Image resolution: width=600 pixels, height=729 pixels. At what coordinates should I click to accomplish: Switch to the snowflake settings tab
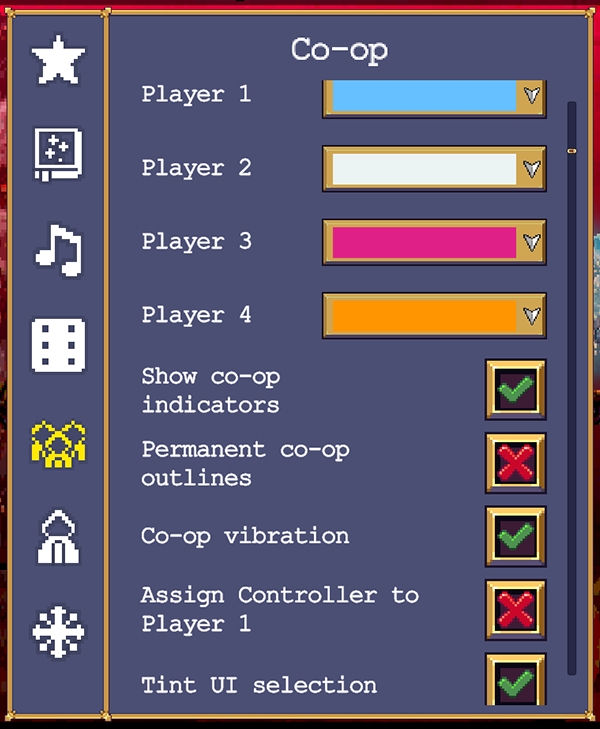pos(58,632)
